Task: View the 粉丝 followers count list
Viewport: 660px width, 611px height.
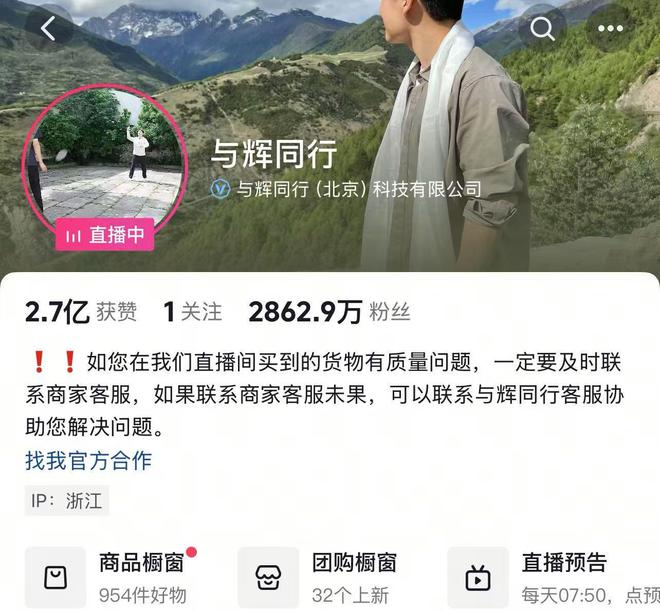Action: 330,312
